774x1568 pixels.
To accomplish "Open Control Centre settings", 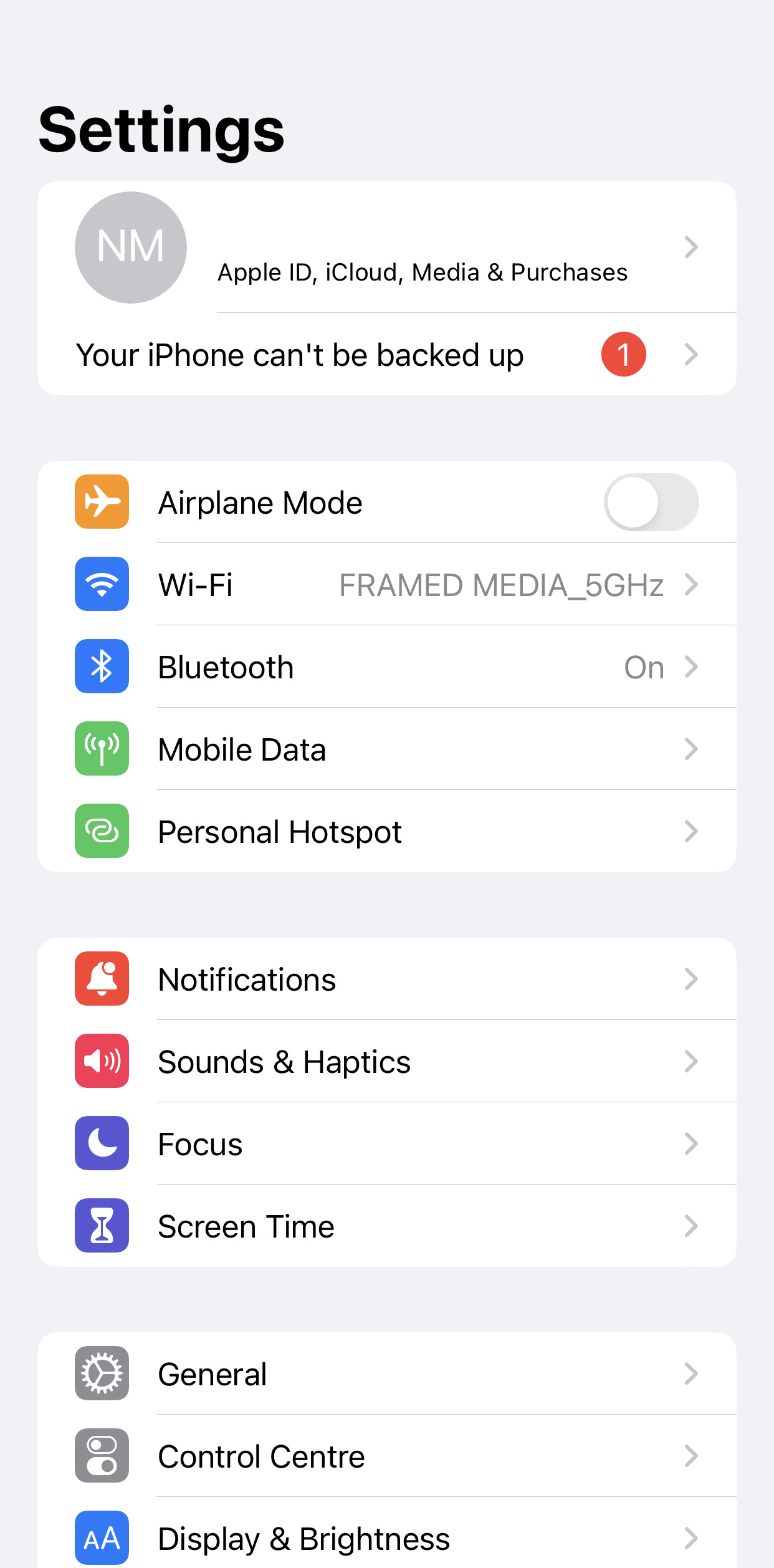I will [386, 1456].
